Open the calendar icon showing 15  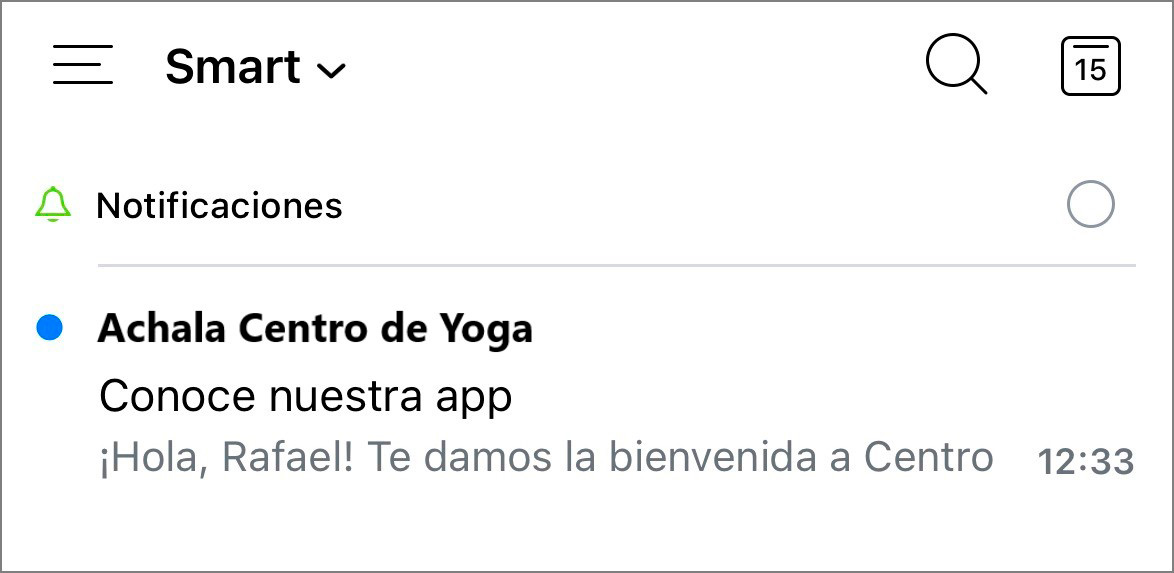(x=1090, y=66)
